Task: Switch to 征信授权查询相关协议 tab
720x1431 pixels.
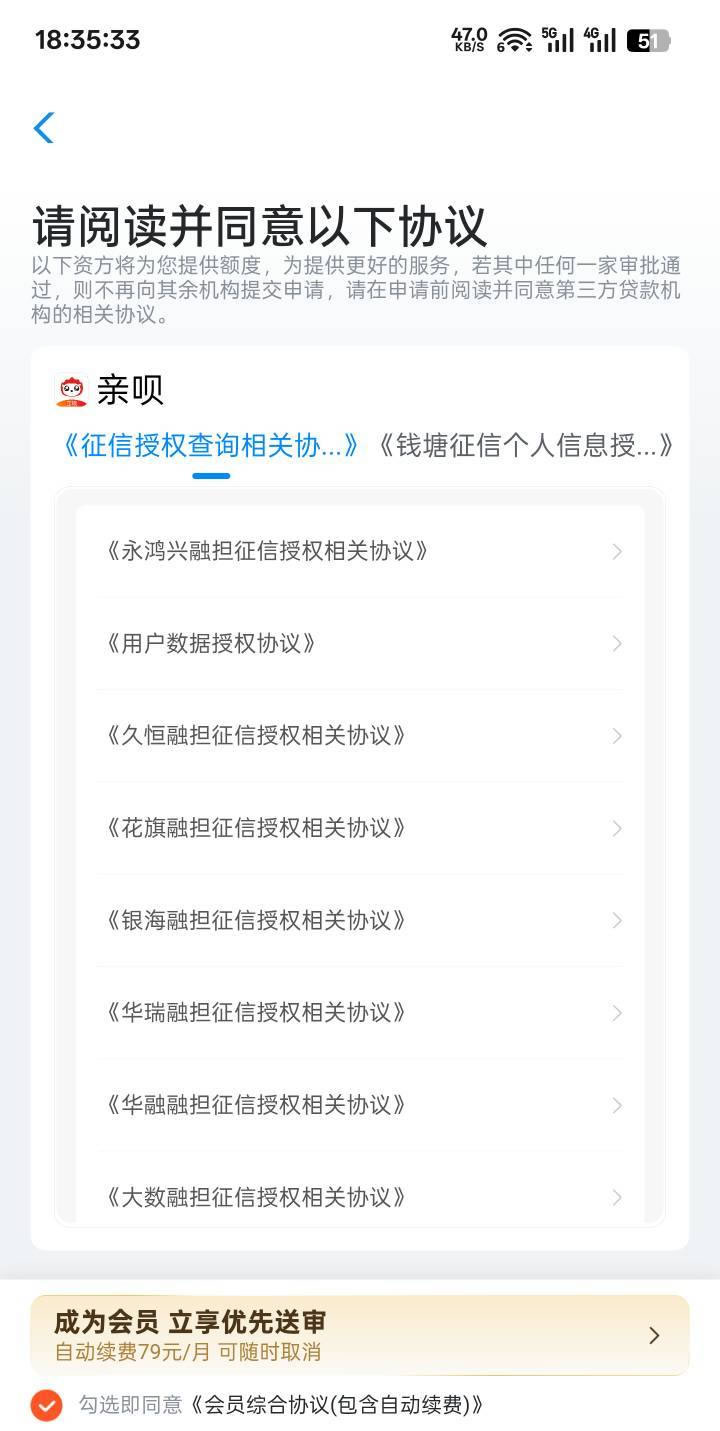Action: [211, 446]
